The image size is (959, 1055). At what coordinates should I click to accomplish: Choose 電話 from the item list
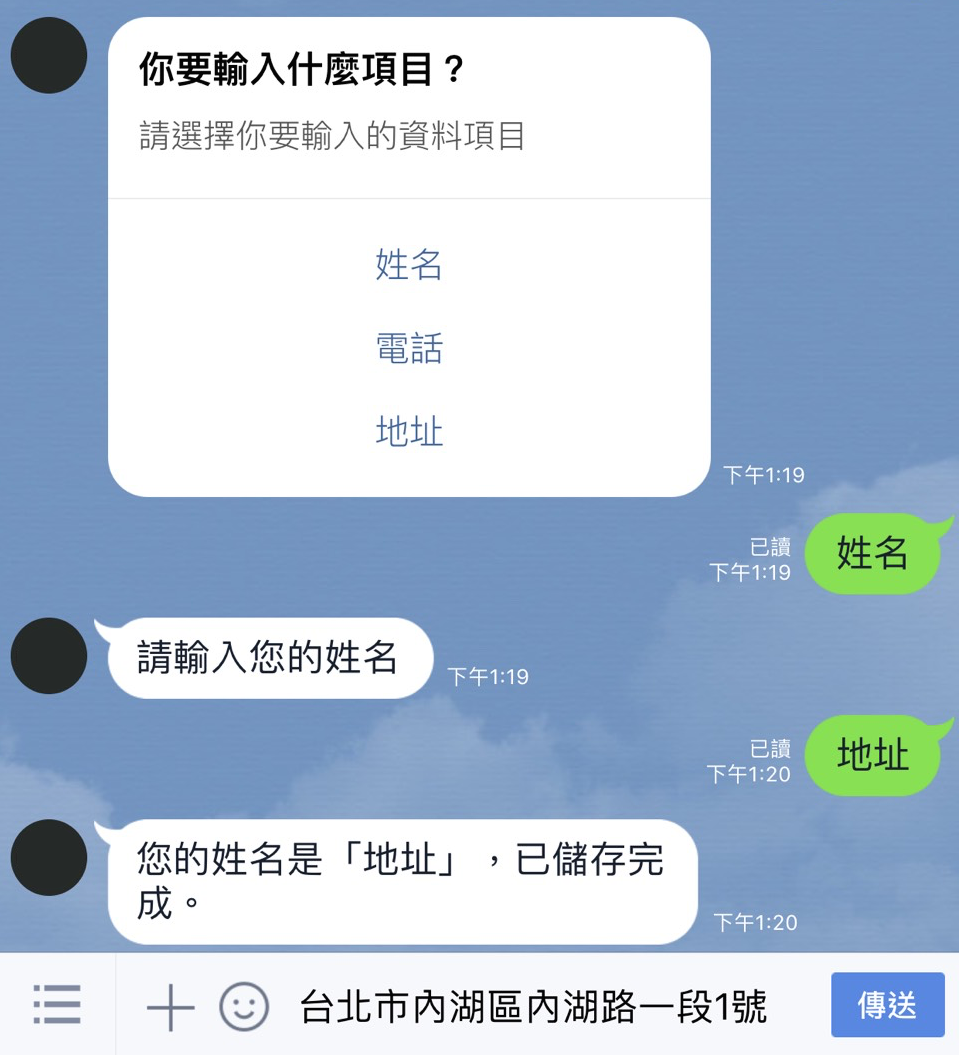pyautogui.click(x=409, y=348)
